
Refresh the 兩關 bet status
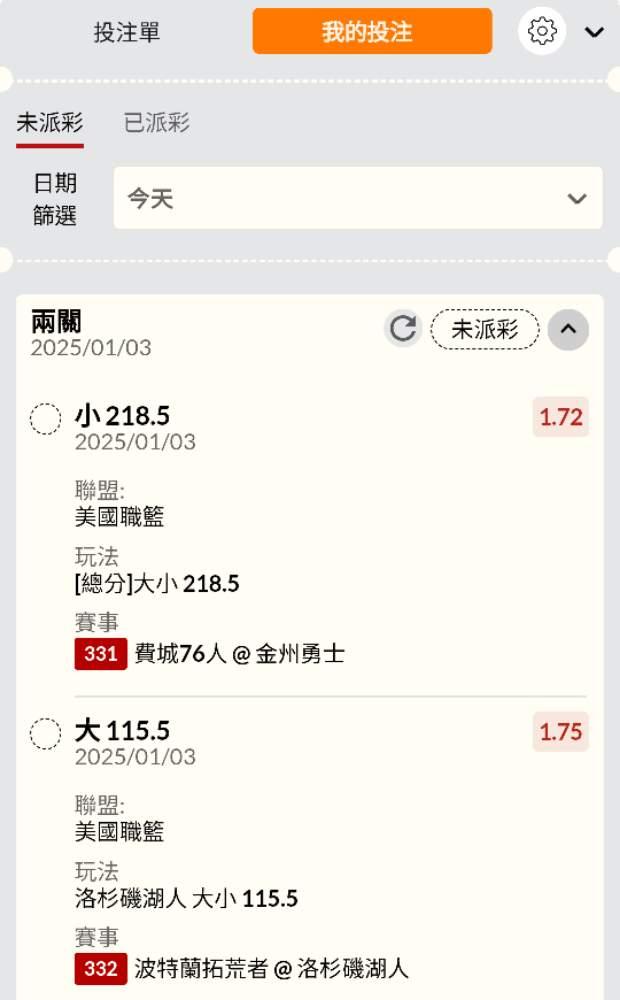coord(403,329)
